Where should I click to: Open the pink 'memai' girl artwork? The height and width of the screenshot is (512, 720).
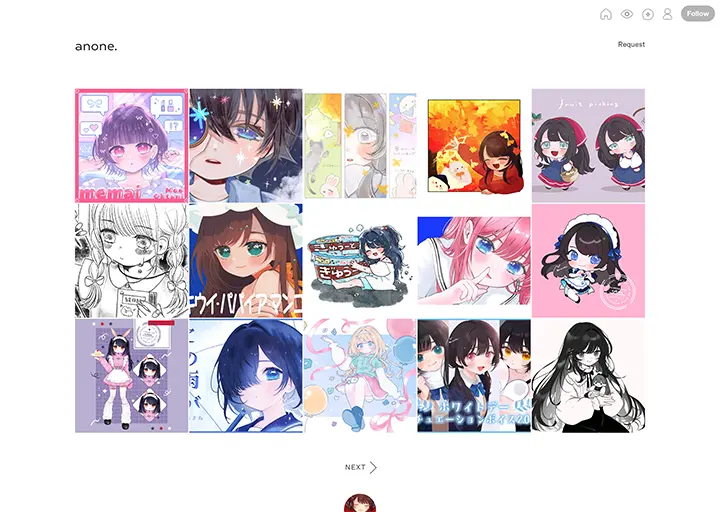coord(131,146)
